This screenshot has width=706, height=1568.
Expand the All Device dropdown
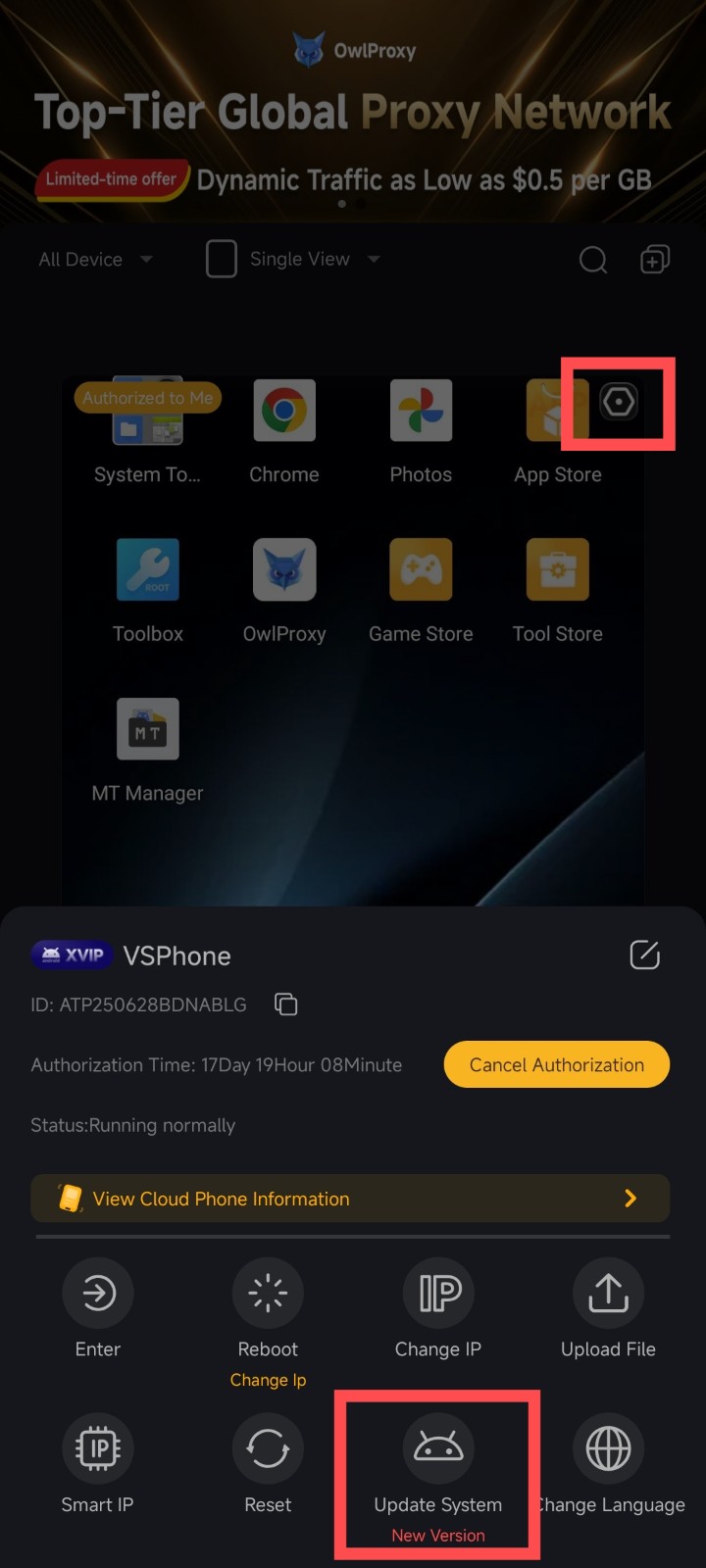[95, 260]
